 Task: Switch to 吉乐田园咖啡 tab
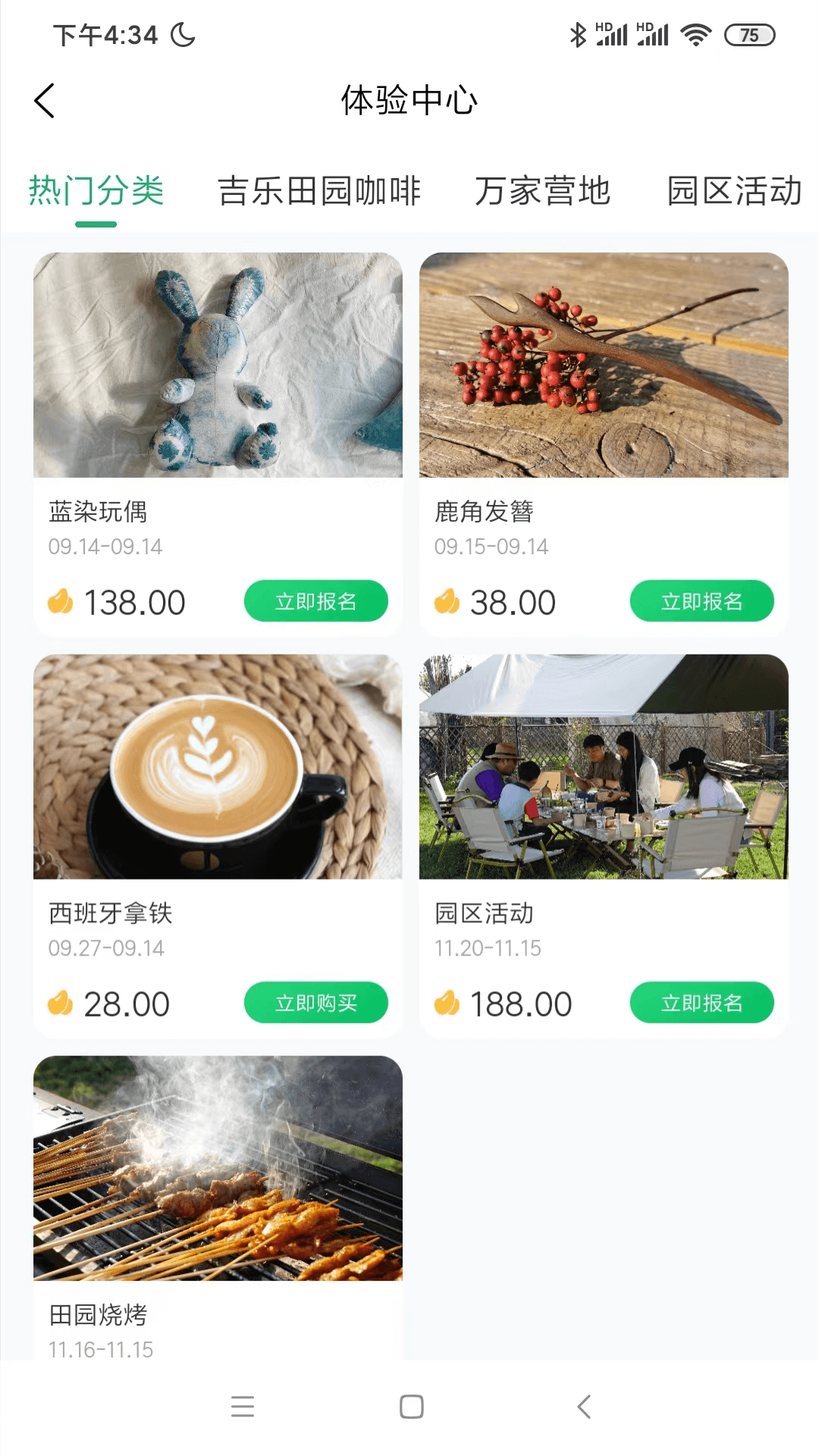pyautogui.click(x=319, y=190)
